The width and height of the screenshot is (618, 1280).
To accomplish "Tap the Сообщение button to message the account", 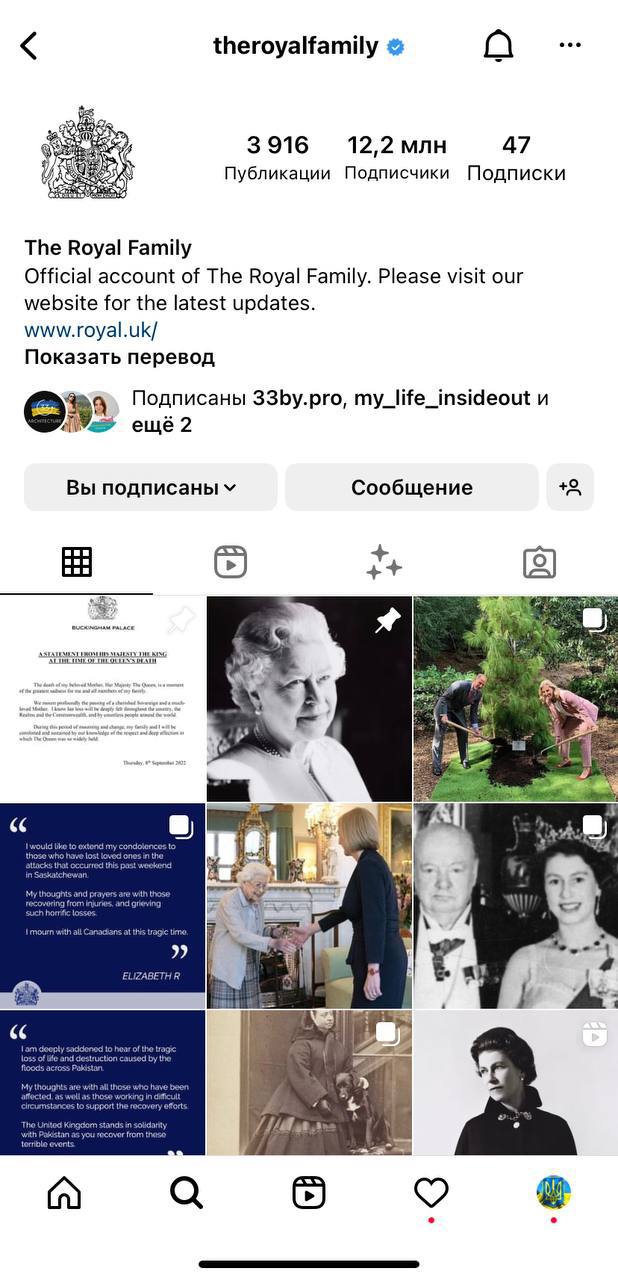I will pyautogui.click(x=411, y=488).
